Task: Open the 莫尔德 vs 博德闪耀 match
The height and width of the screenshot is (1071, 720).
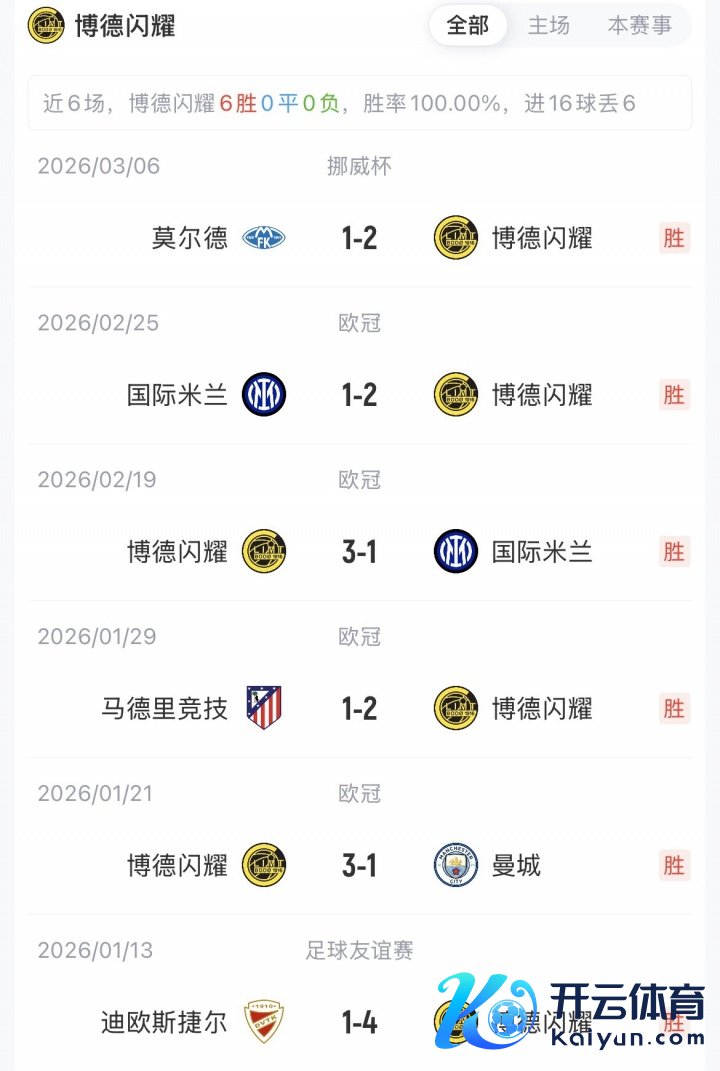Action: (x=359, y=238)
